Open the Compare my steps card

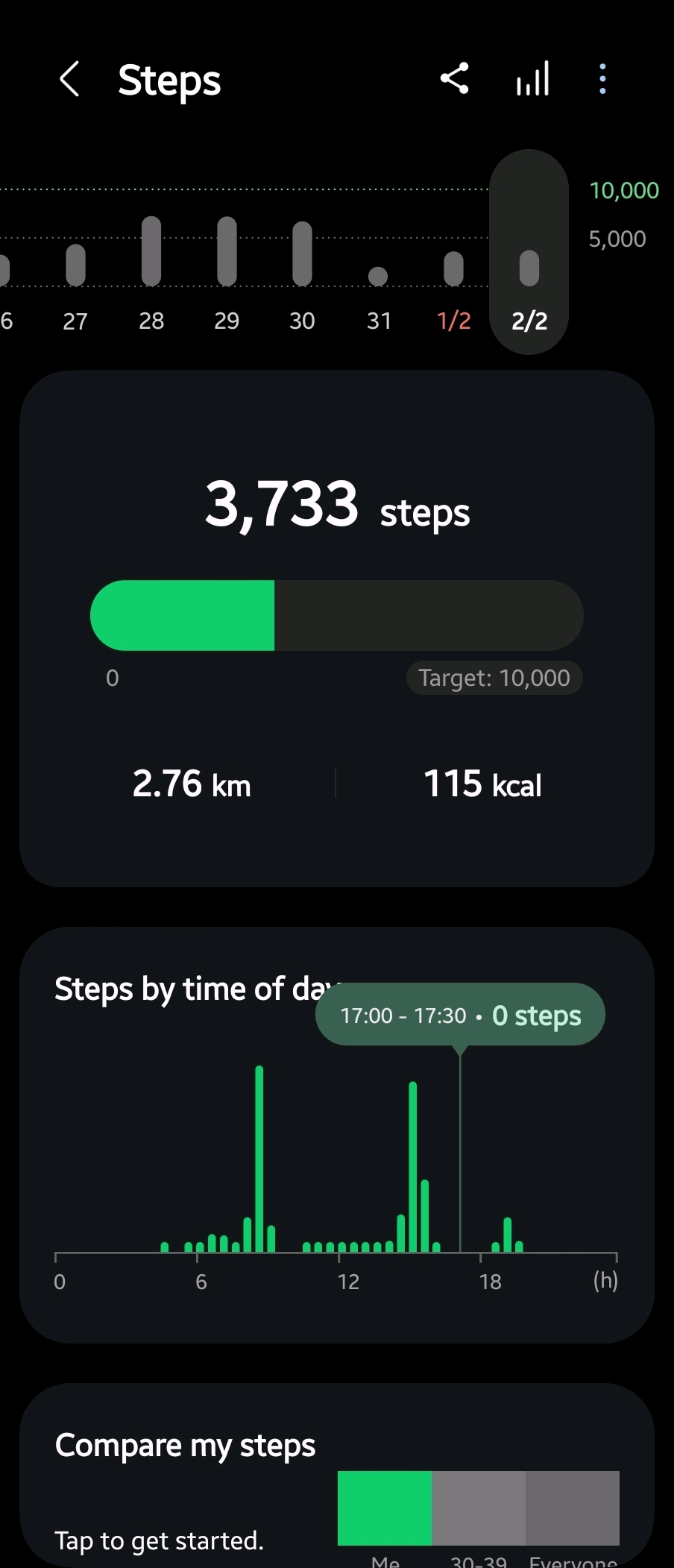(337, 1484)
